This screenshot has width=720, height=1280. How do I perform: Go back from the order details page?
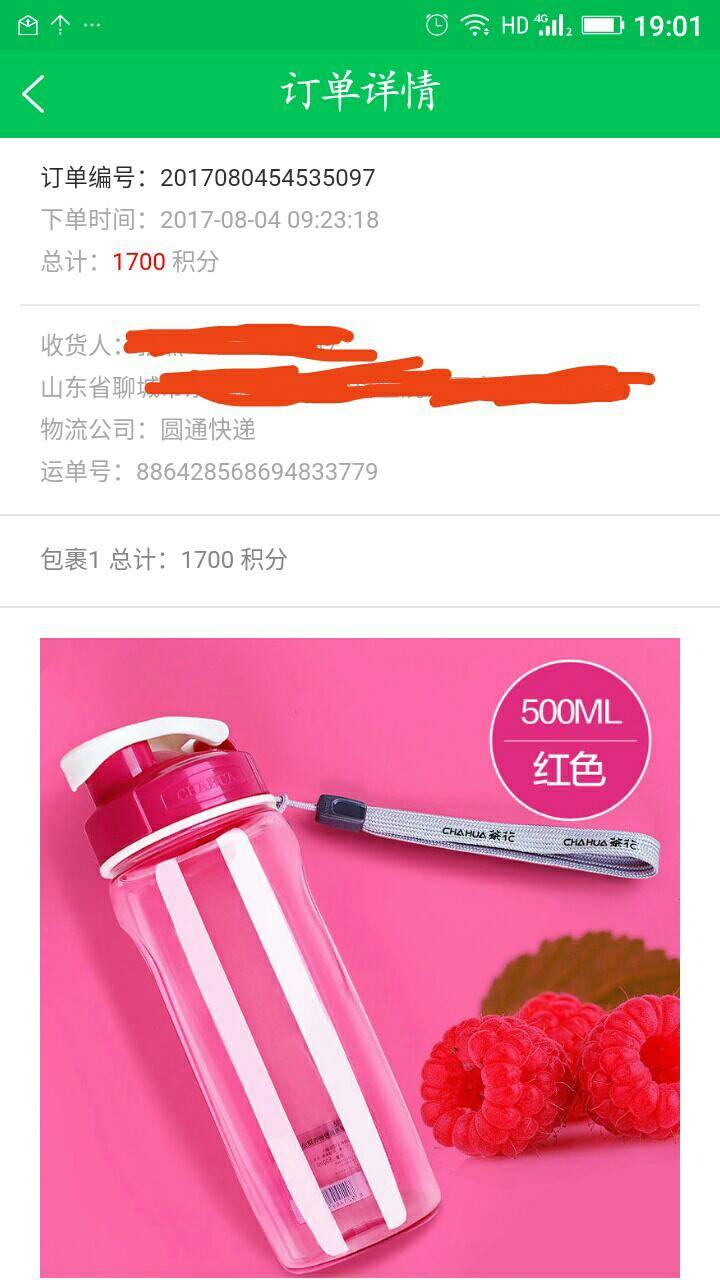34,94
